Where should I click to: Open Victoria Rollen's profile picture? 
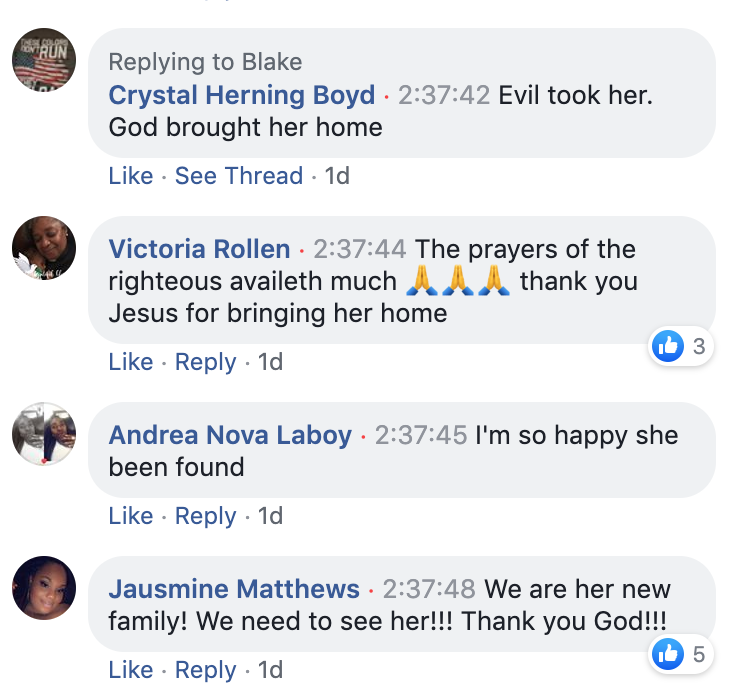click(x=44, y=248)
